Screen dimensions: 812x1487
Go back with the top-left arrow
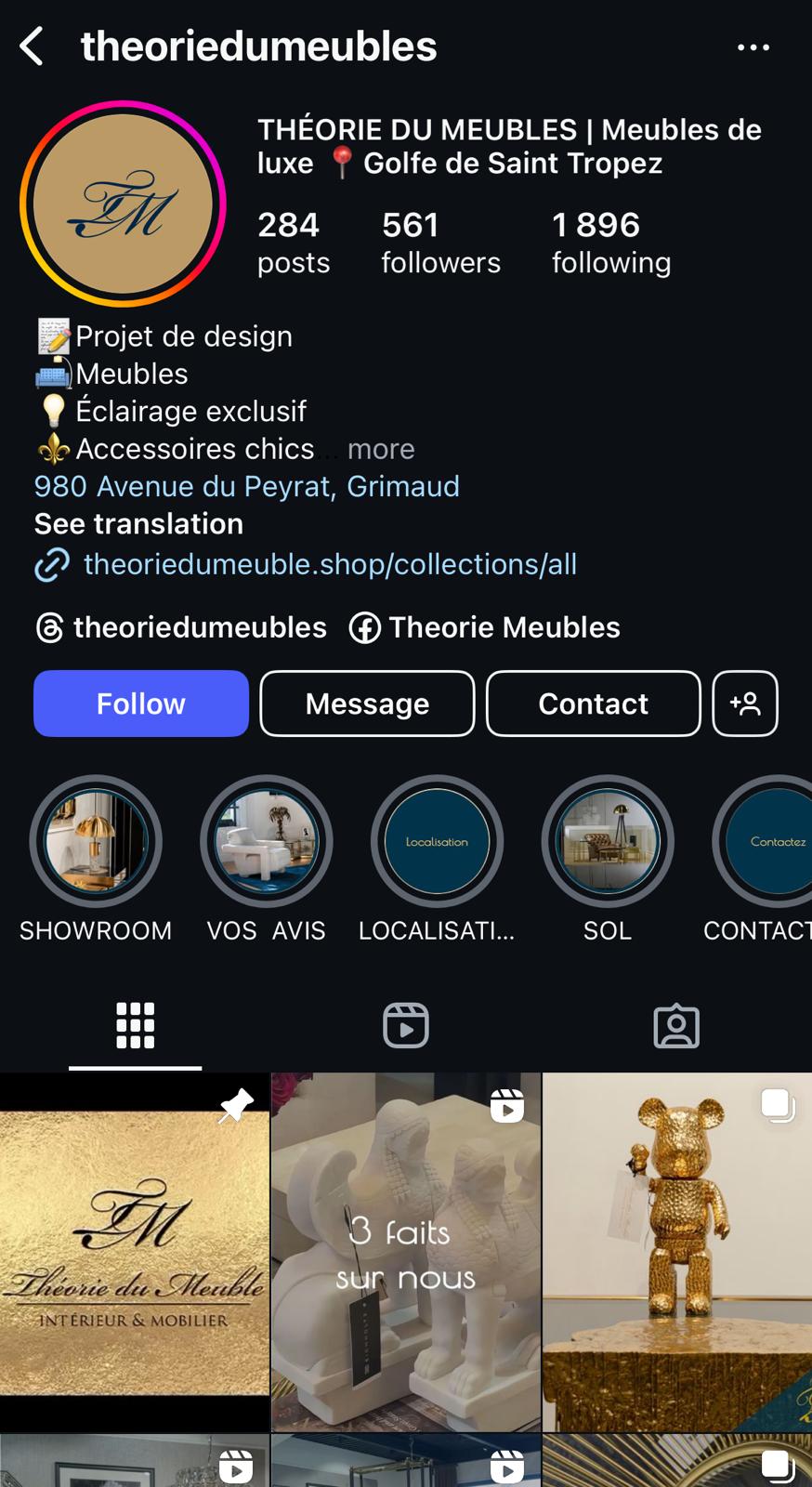pos(32,46)
